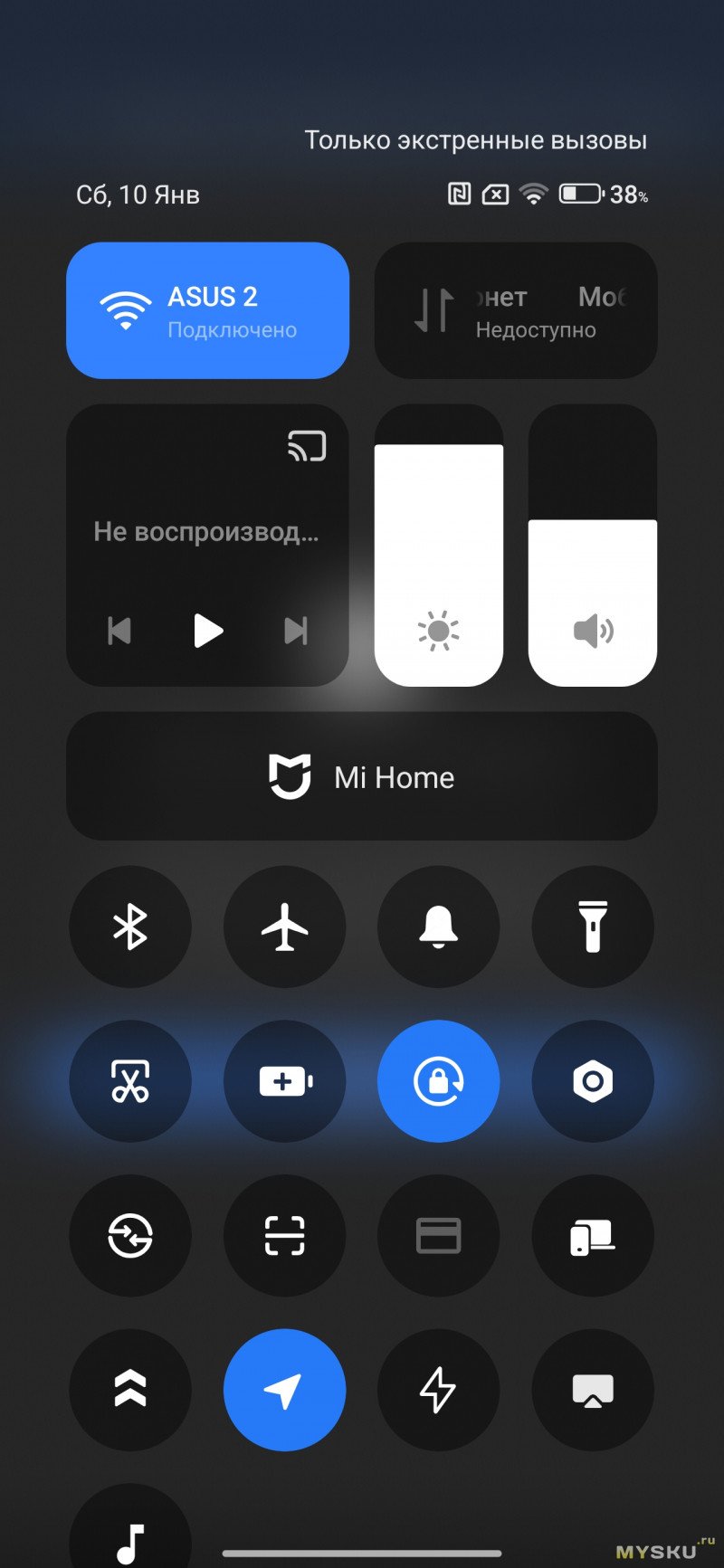
Task: Toggle the ASUS 2 Wi-Fi tile
Action: (x=207, y=310)
